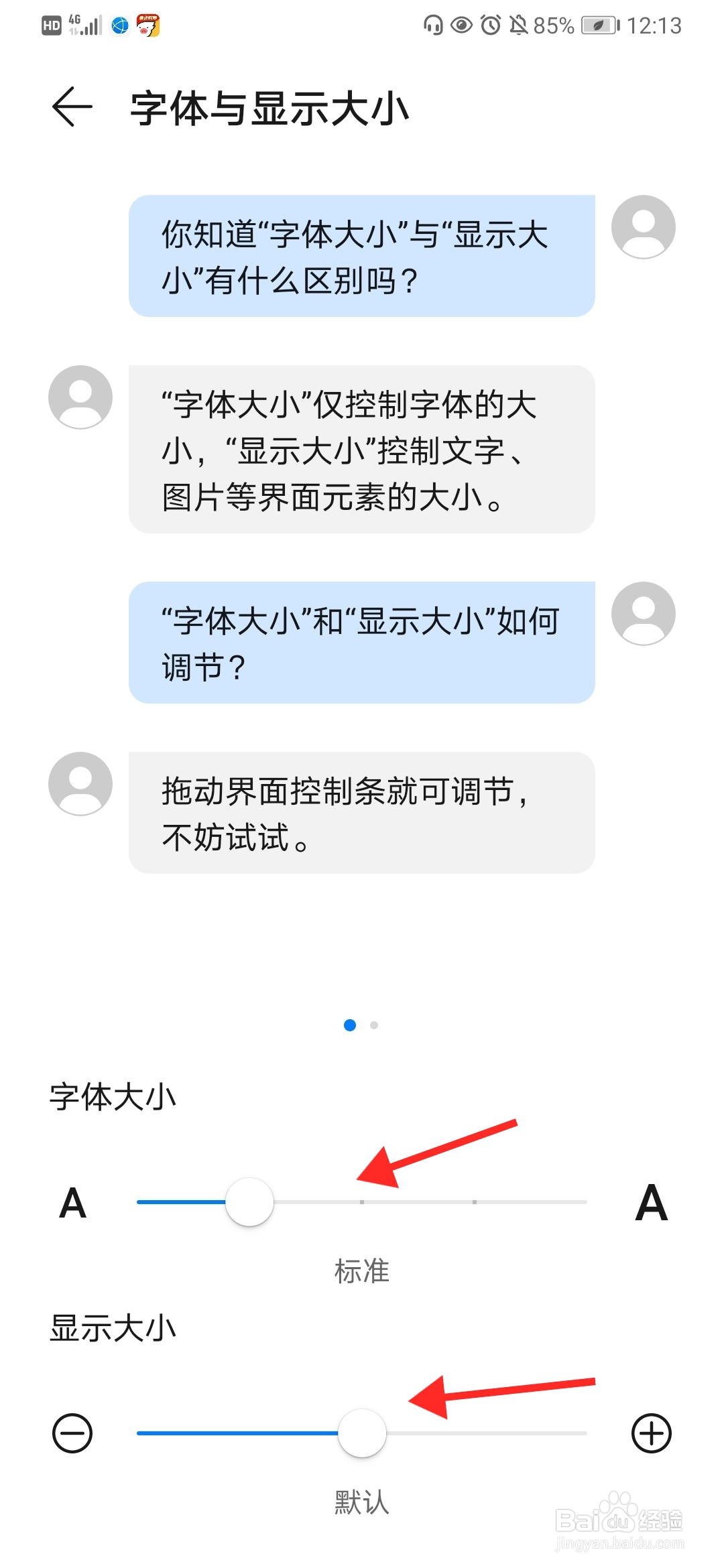
Task: Tap the eye-comfort icon in the status bar
Action: click(461, 25)
